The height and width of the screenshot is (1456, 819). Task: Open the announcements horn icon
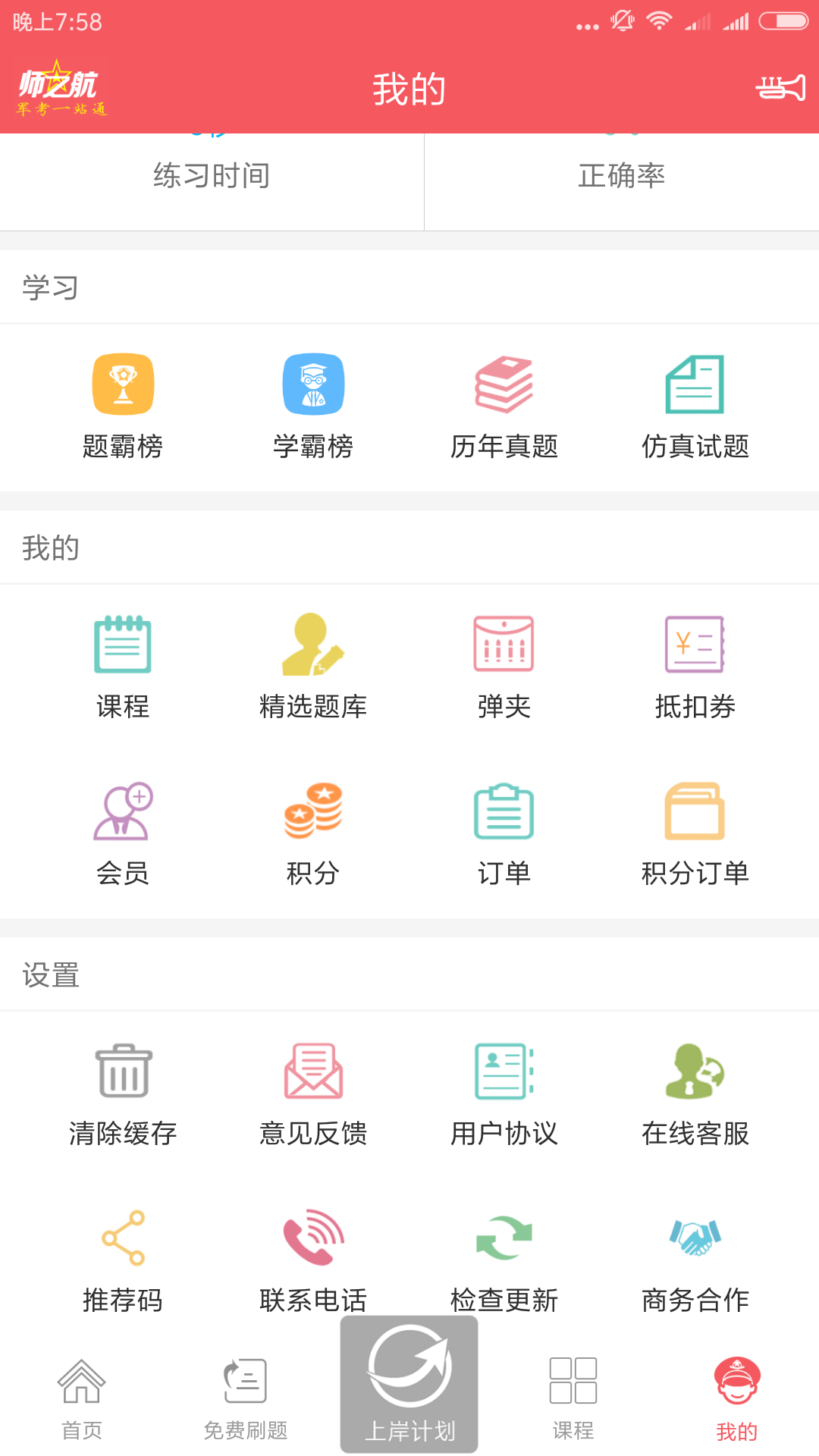(x=780, y=89)
